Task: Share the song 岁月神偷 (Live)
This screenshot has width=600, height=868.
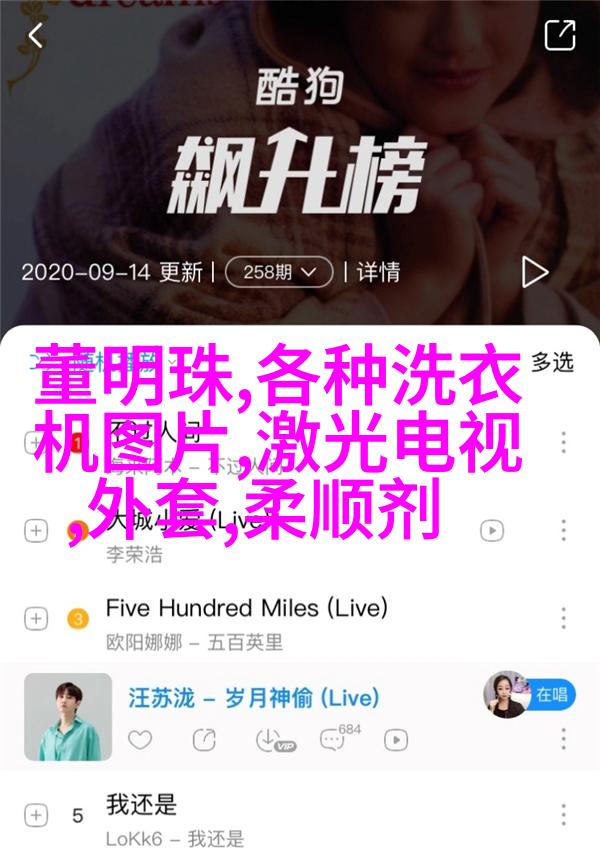Action: click(x=204, y=740)
